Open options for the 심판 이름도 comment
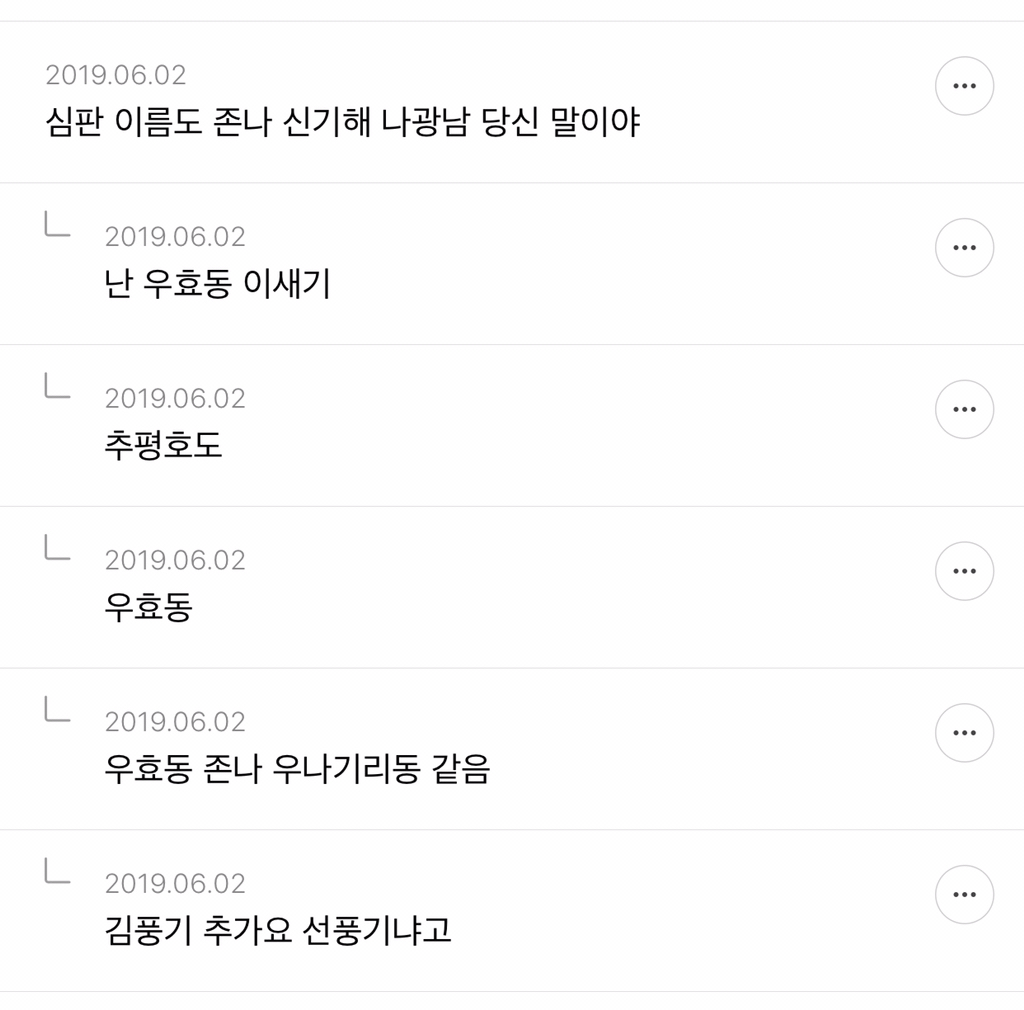The height and width of the screenshot is (1010, 1024). click(964, 86)
